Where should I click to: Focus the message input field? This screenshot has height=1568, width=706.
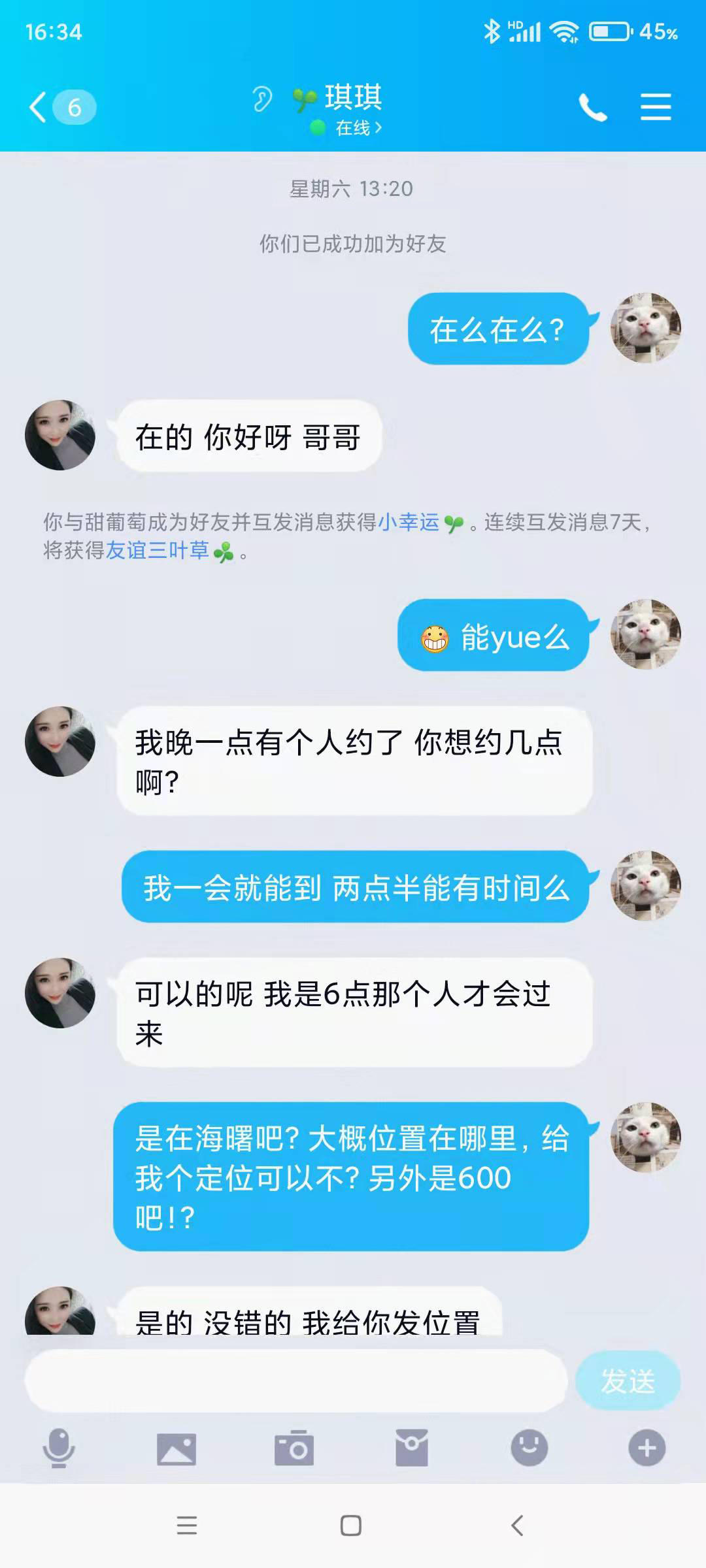295,1380
